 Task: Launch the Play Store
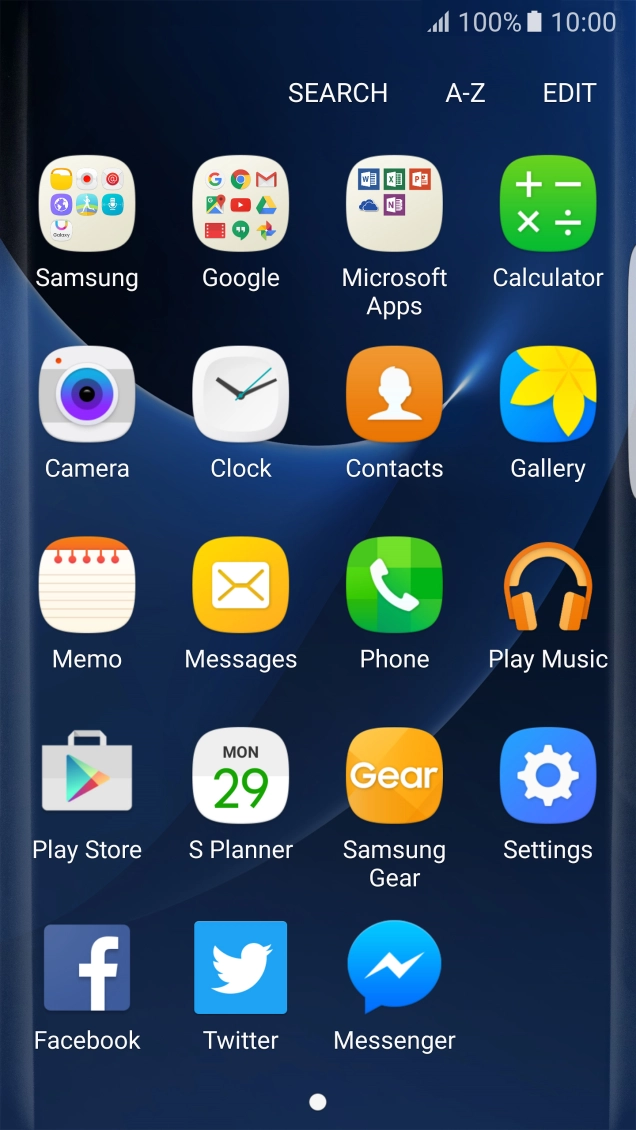(x=87, y=776)
